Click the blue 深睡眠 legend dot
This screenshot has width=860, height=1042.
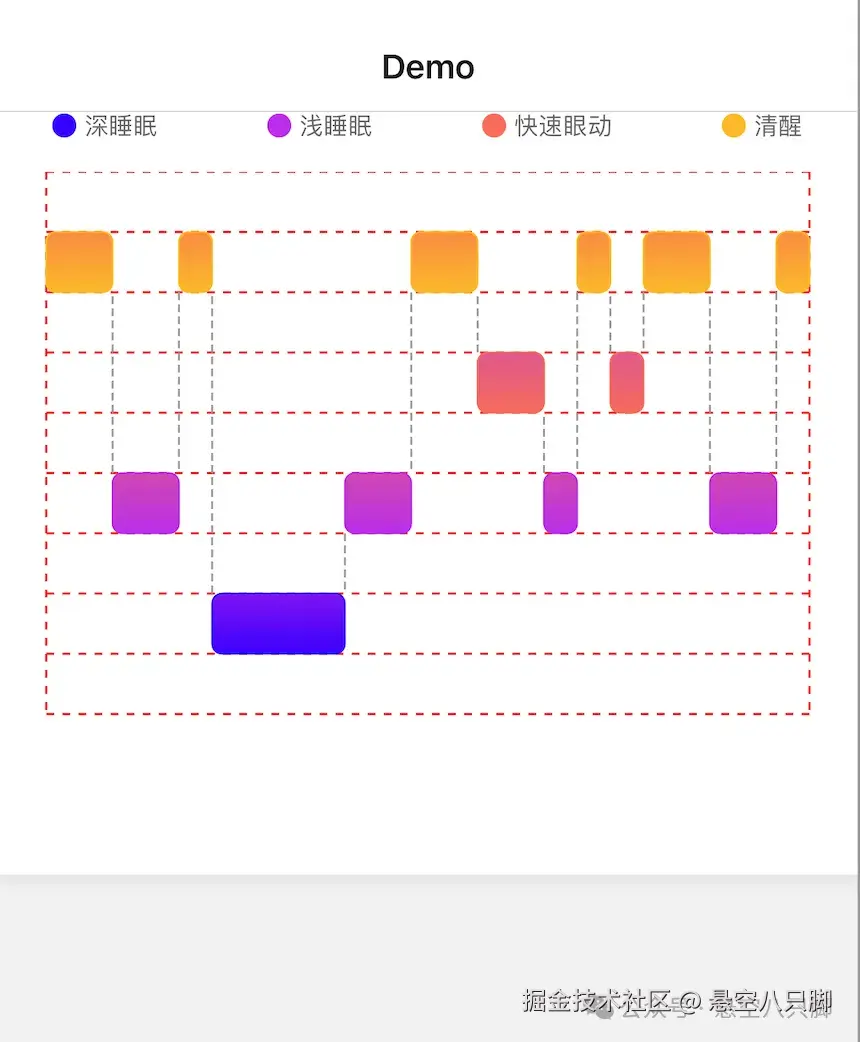click(62, 126)
